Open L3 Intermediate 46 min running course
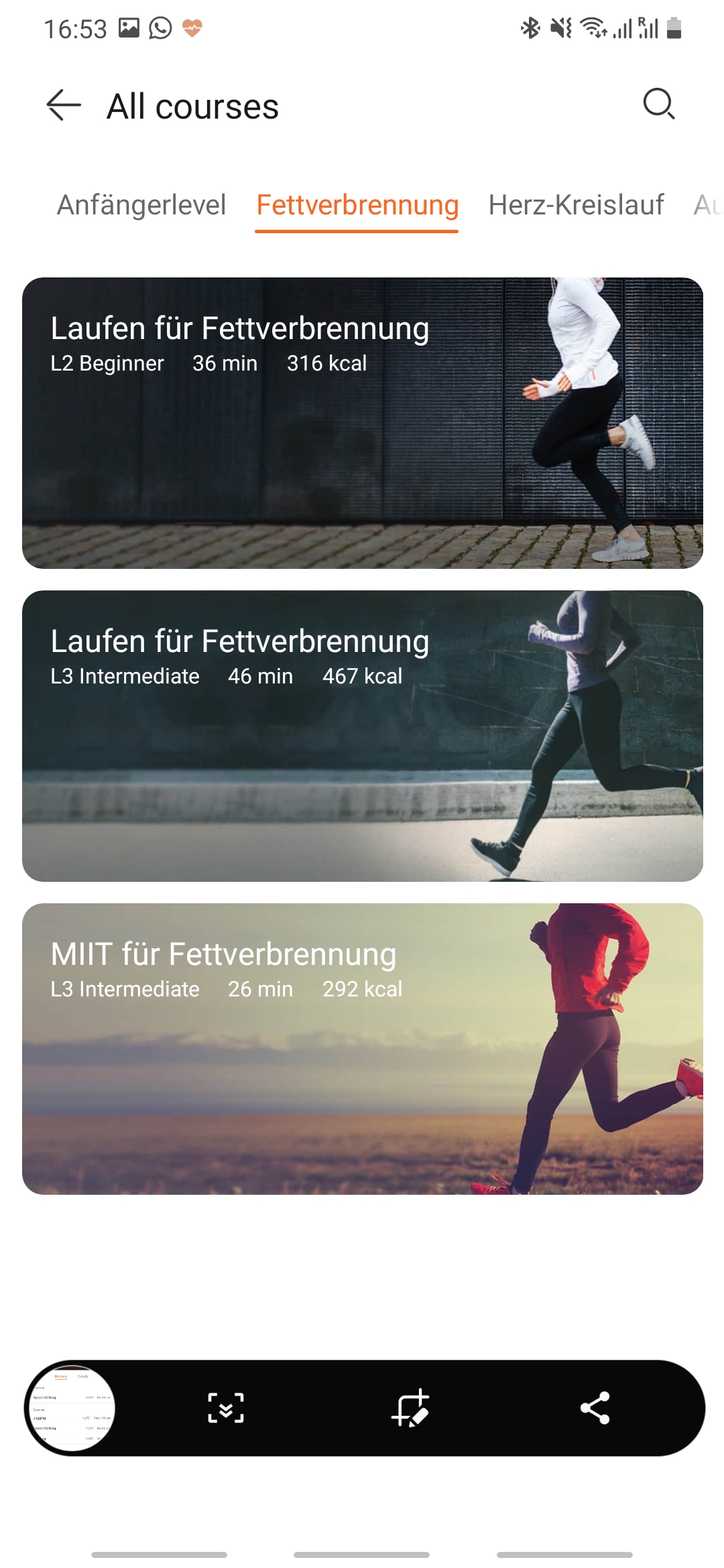This screenshot has height=1568, width=724. tap(362, 736)
